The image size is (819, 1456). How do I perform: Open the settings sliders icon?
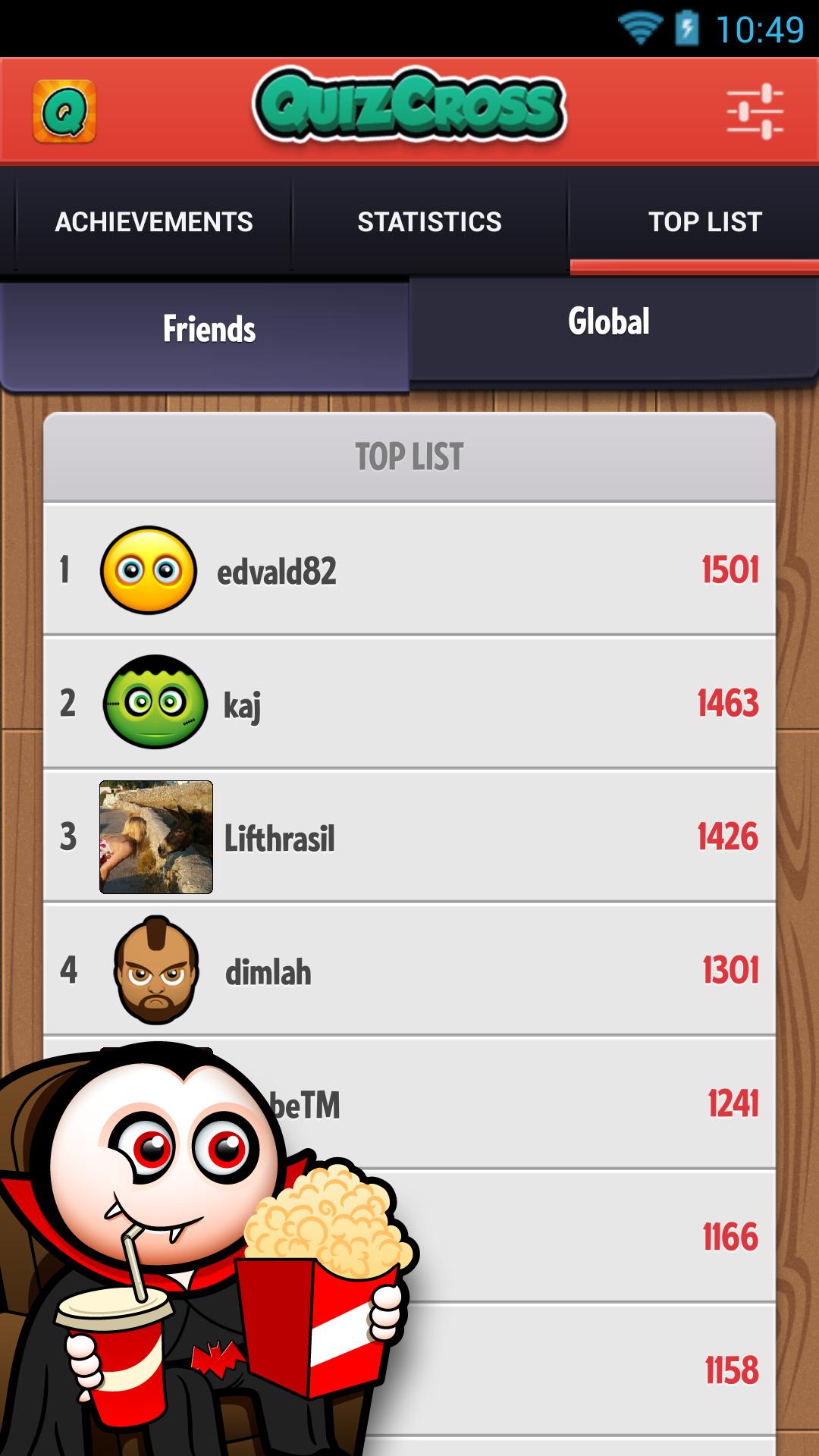coord(755,111)
